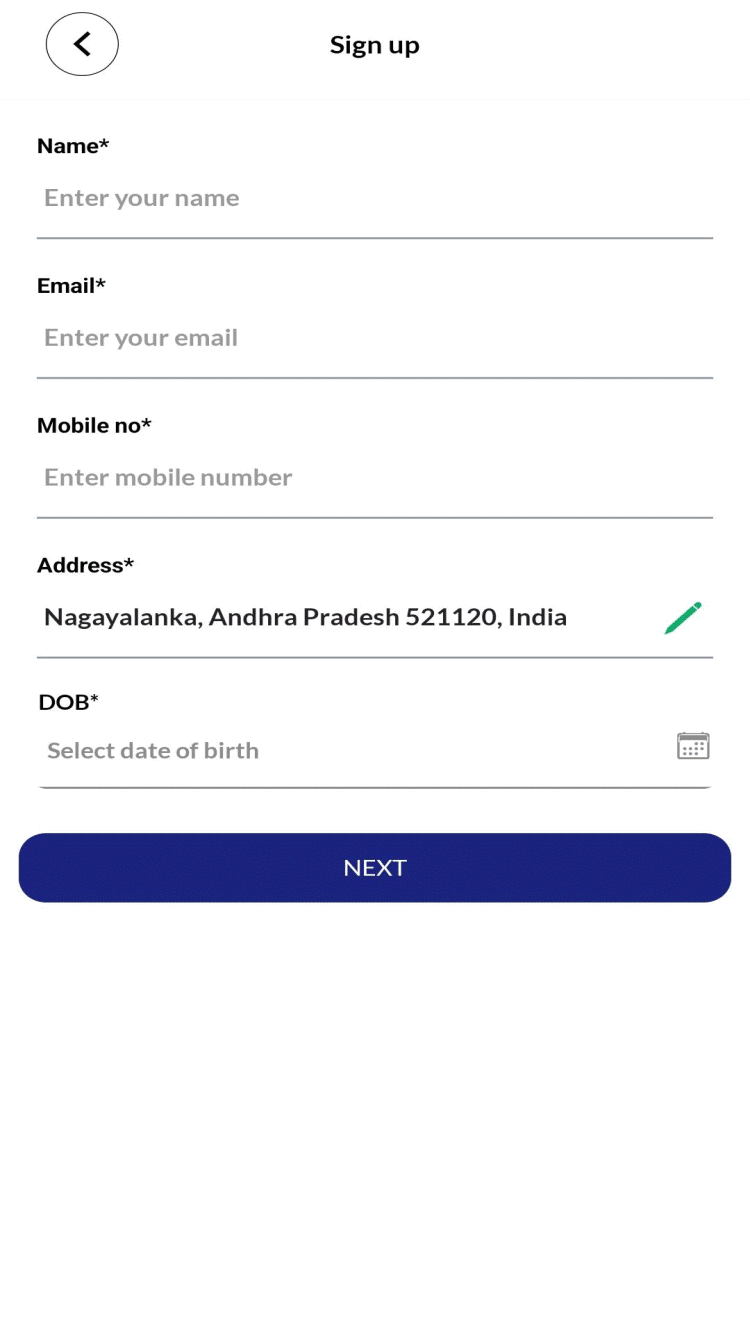The width and height of the screenshot is (750, 1337).
Task: Tap the Name input field
Action: 374,198
